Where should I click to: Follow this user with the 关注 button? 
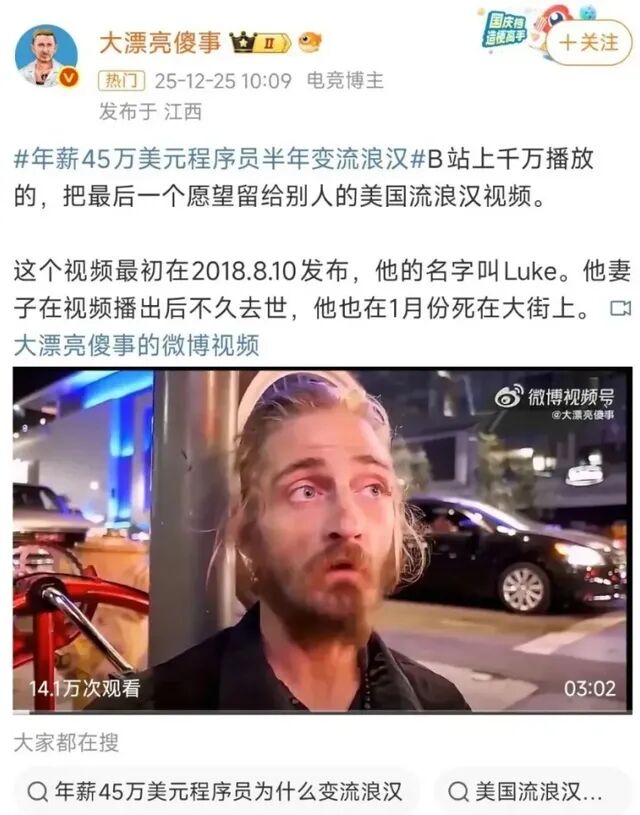[590, 42]
